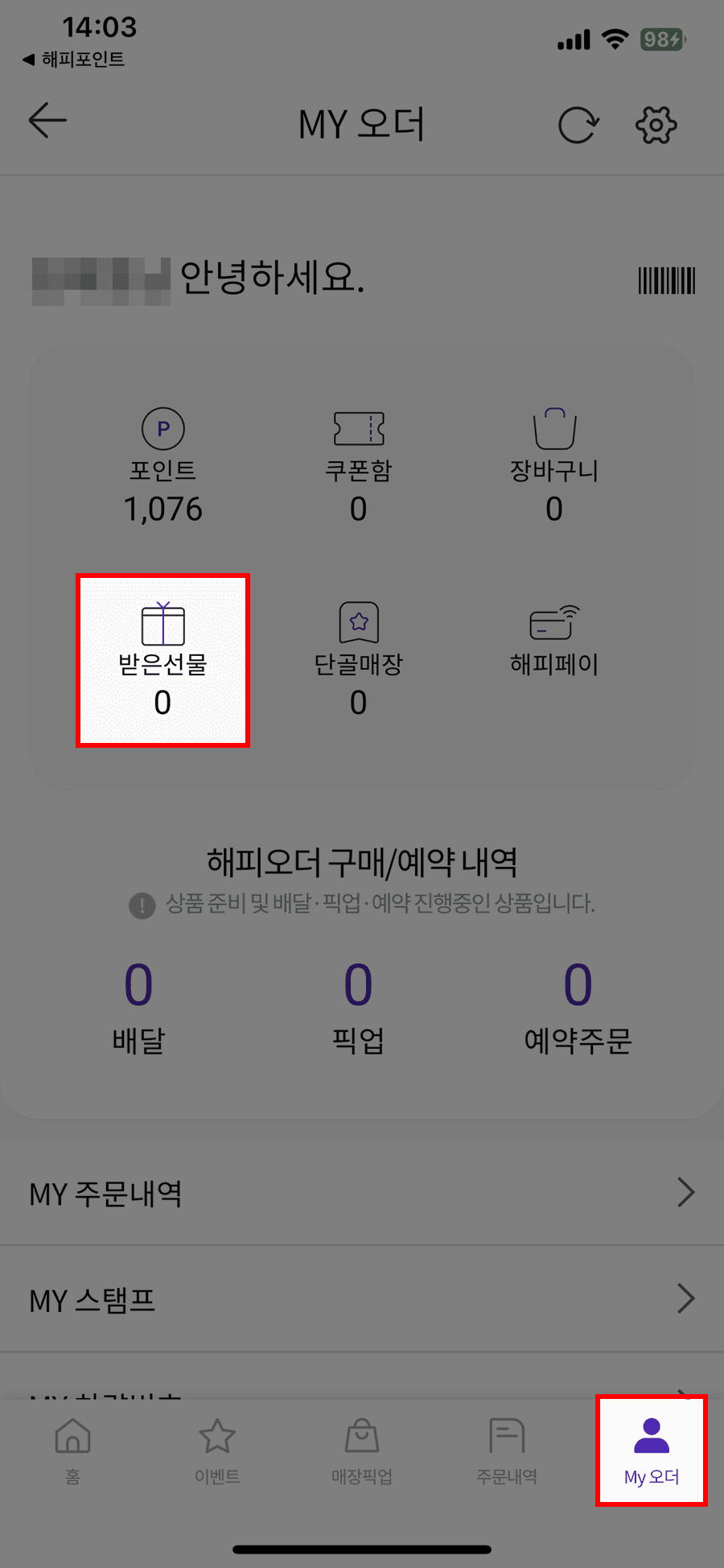The image size is (724, 1568).
Task: Refresh the MY 오더 page
Action: click(x=578, y=124)
